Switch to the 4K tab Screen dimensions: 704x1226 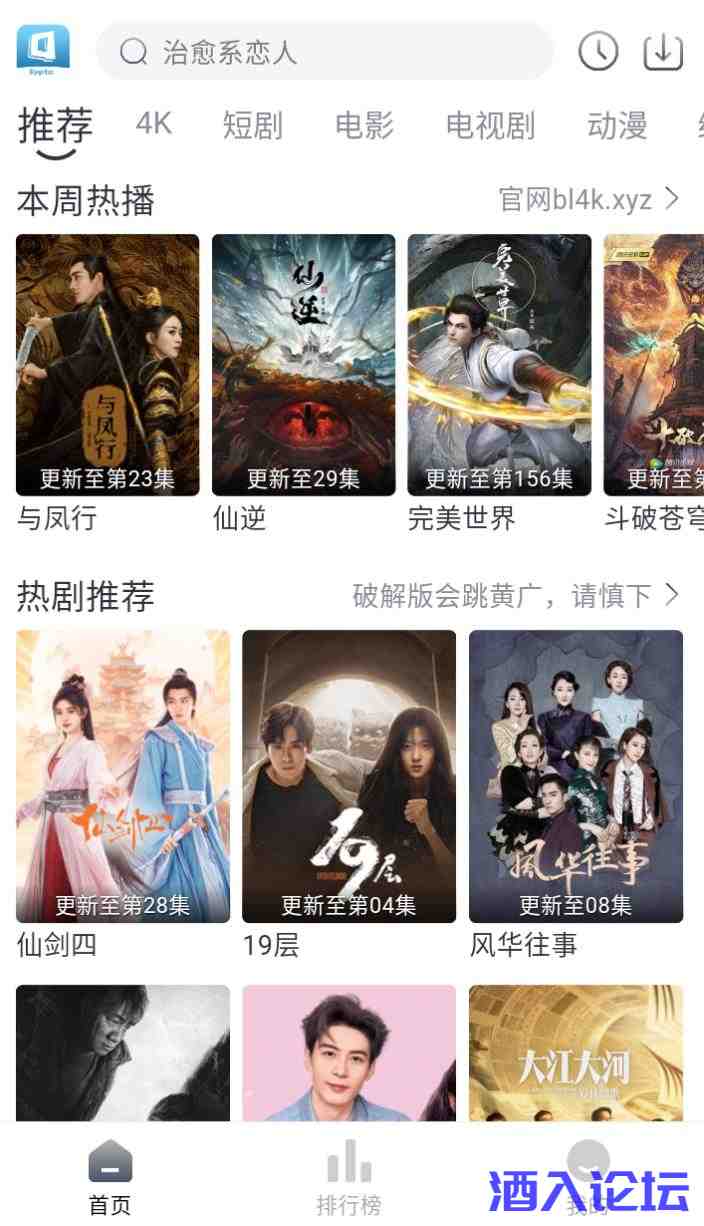tap(154, 125)
